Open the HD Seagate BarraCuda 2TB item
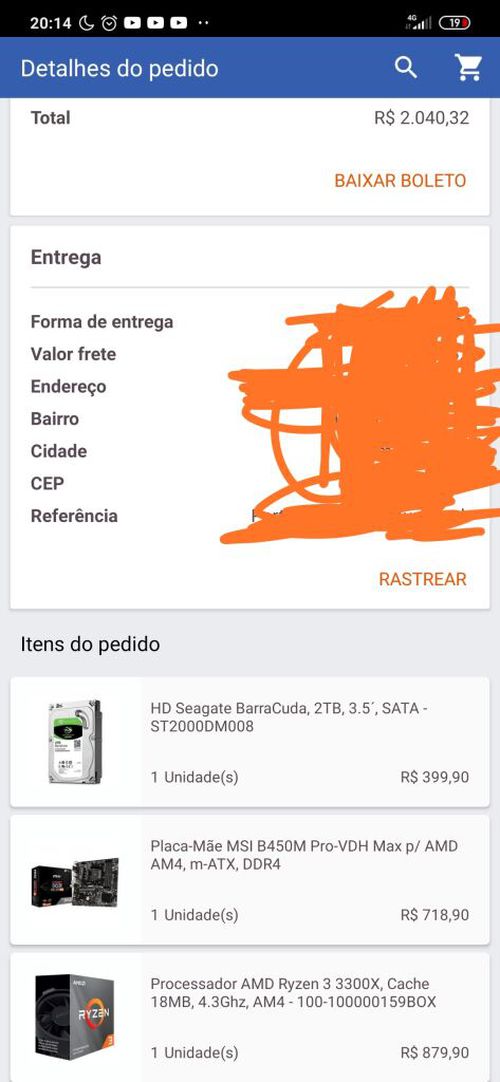Screen dimensions: 500x1082 click(250, 742)
